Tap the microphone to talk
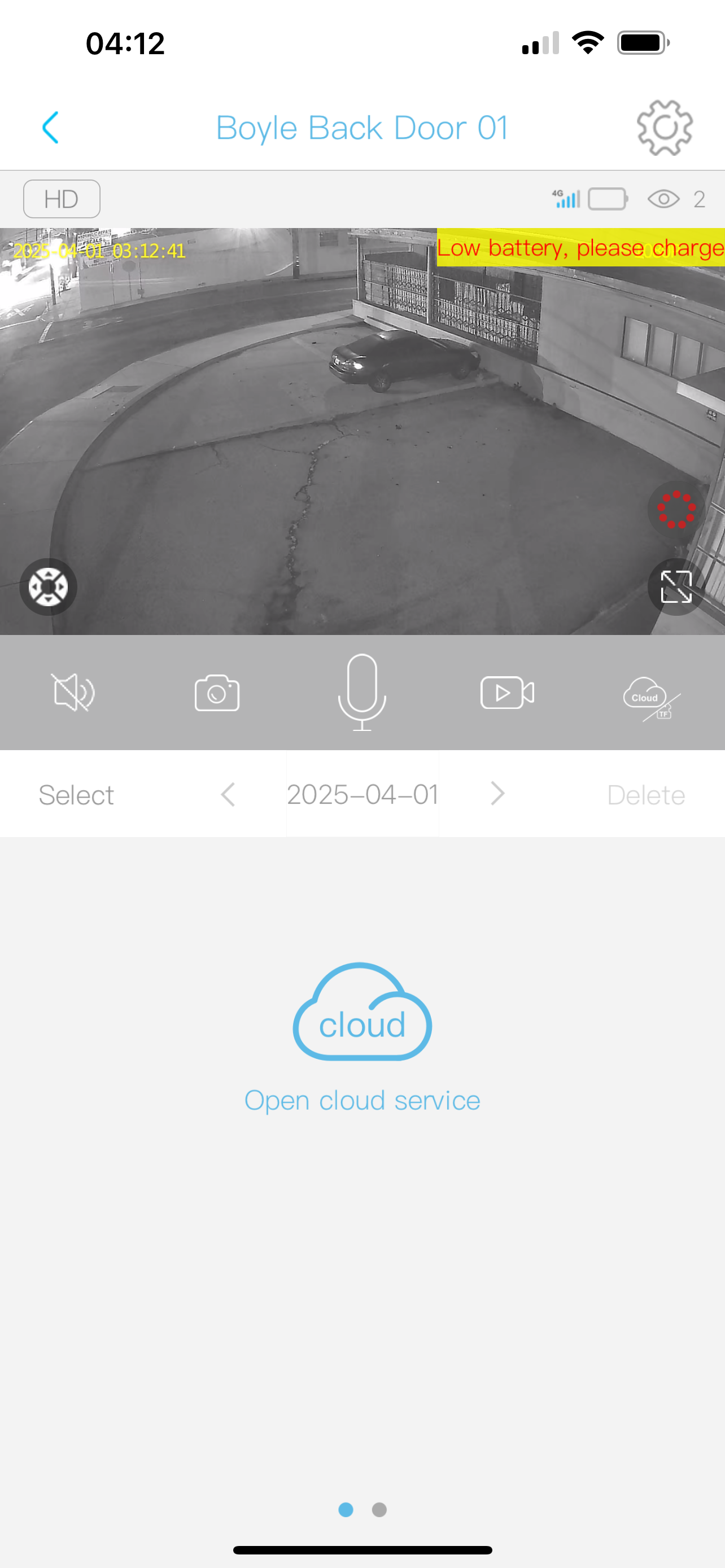The image size is (725, 1568). (x=362, y=692)
